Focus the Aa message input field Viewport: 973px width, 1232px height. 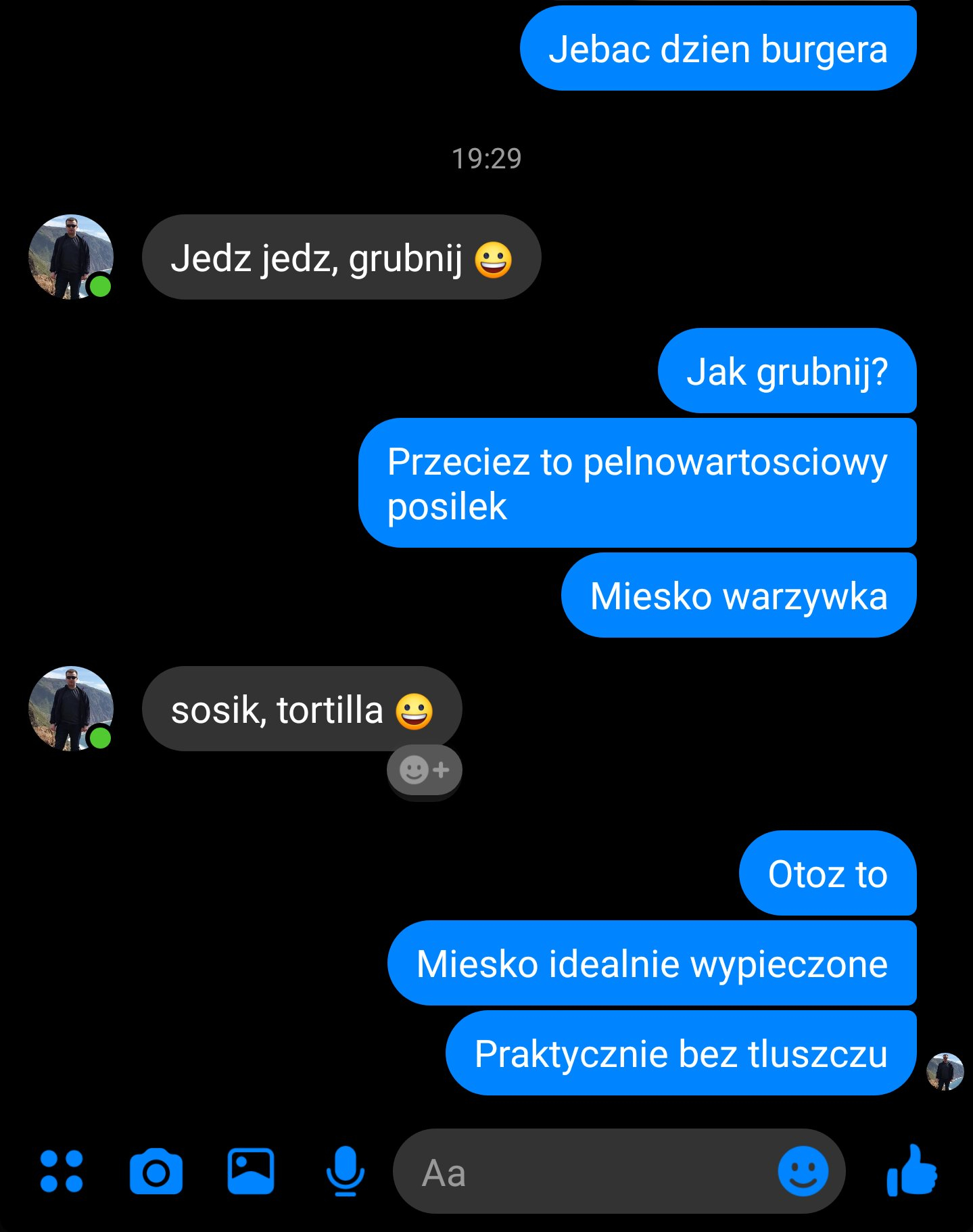(582, 1172)
